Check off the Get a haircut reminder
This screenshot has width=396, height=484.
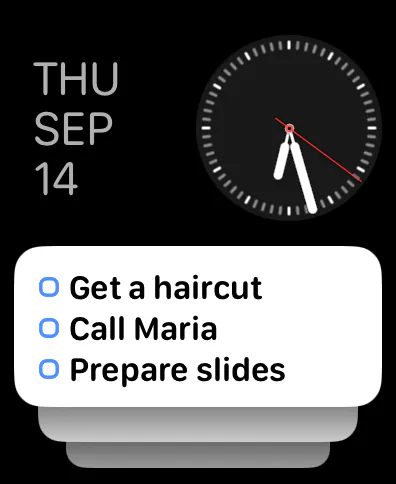(49, 287)
